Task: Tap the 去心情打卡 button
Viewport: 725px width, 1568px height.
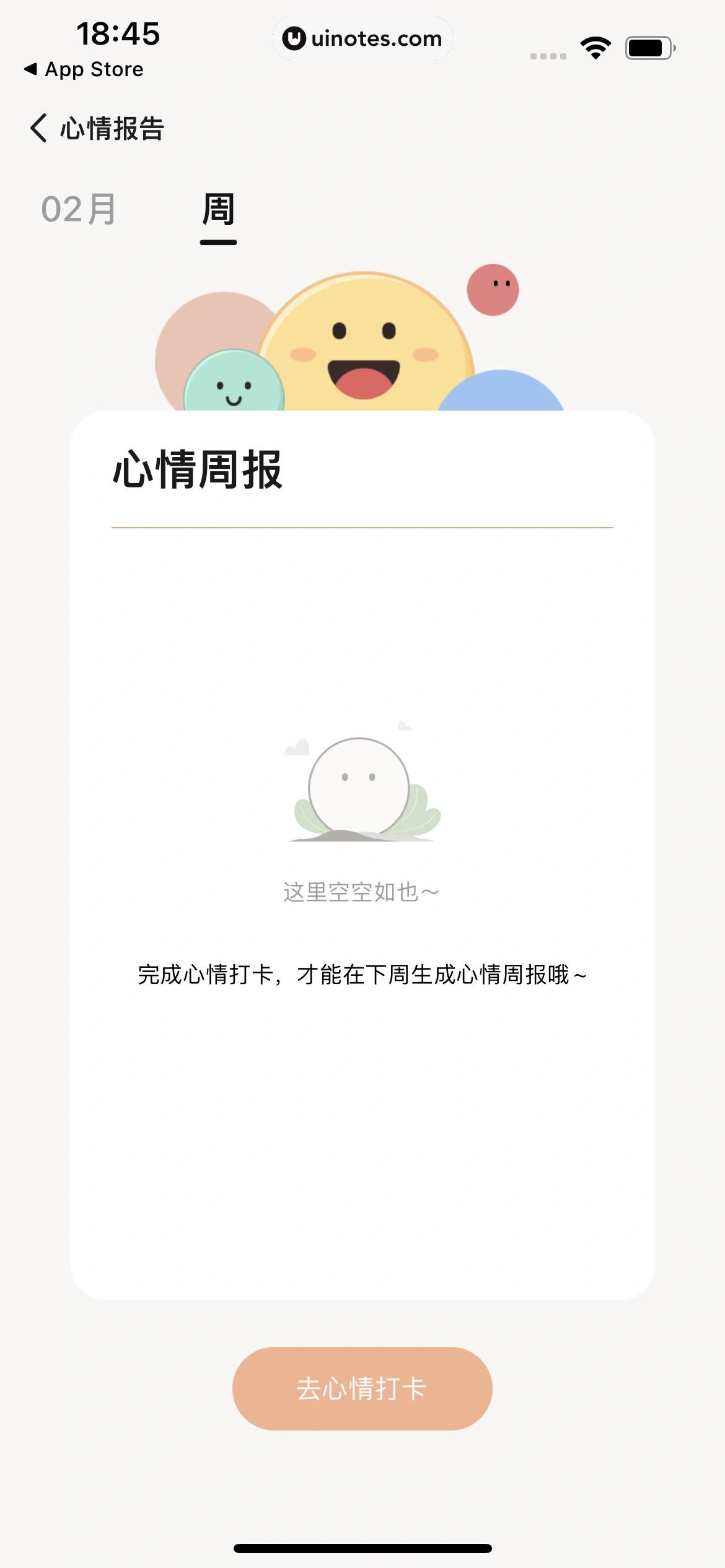Action: 361,1387
